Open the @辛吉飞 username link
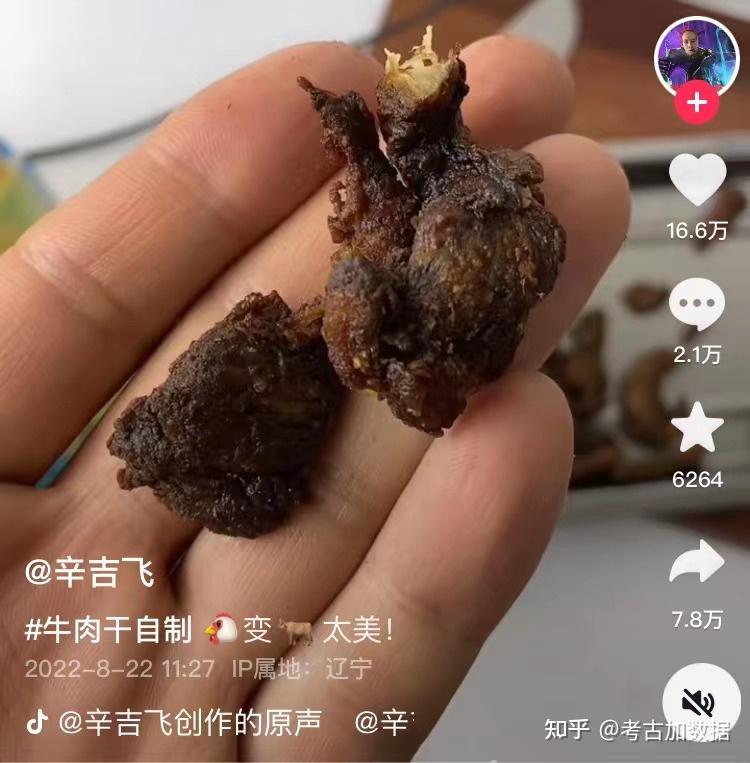Screen dimensions: 750x763 point(89,573)
